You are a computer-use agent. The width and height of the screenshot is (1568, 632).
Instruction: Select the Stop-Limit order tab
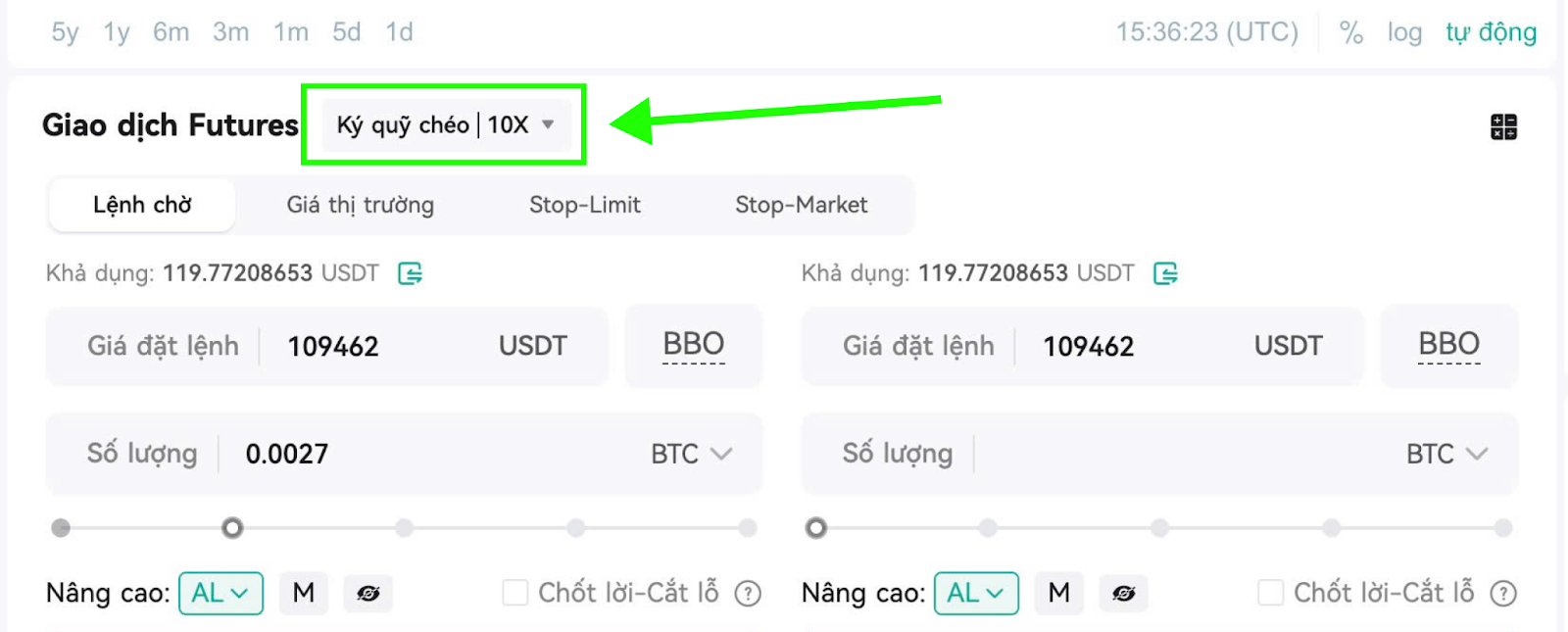585,205
